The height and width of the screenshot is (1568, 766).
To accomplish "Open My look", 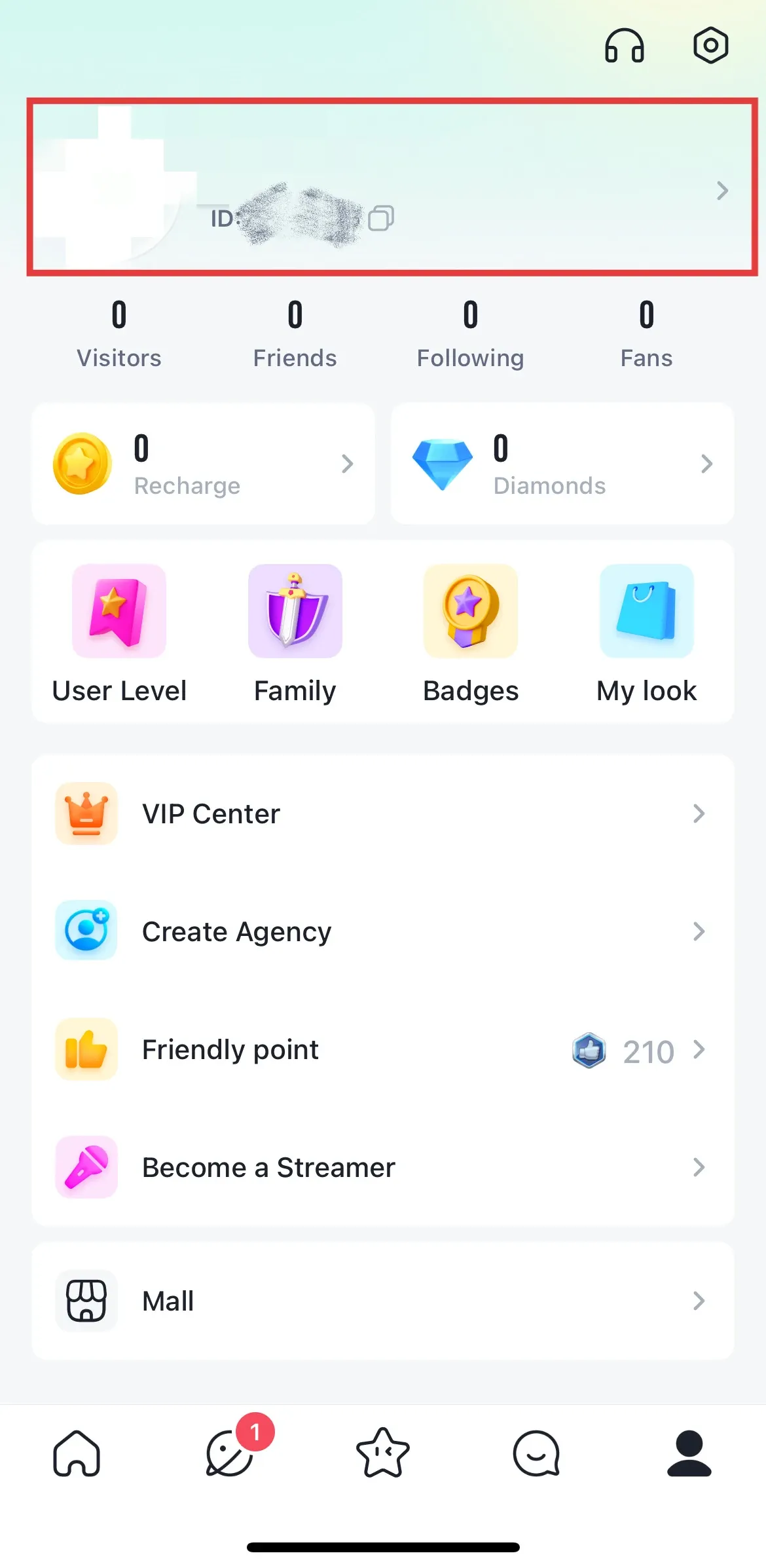I will tap(646, 633).
